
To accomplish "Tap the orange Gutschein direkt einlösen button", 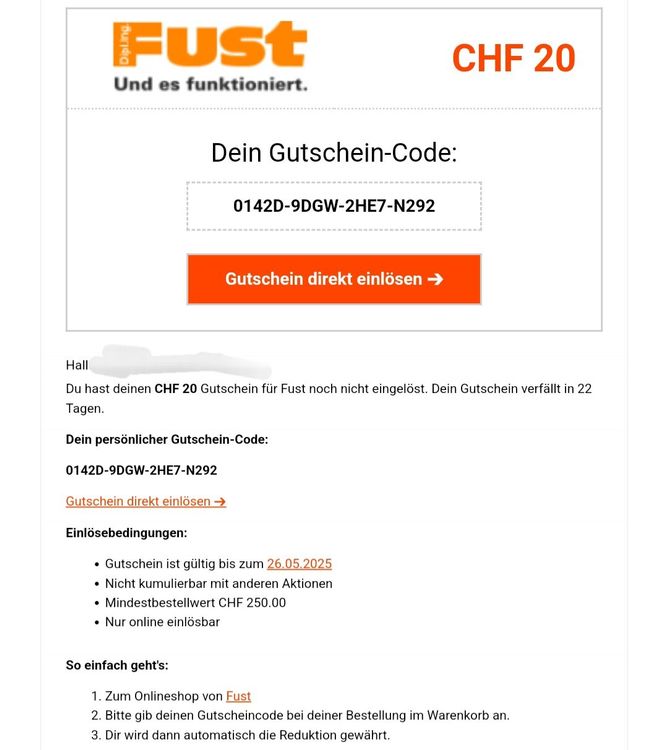I will coord(333,279).
